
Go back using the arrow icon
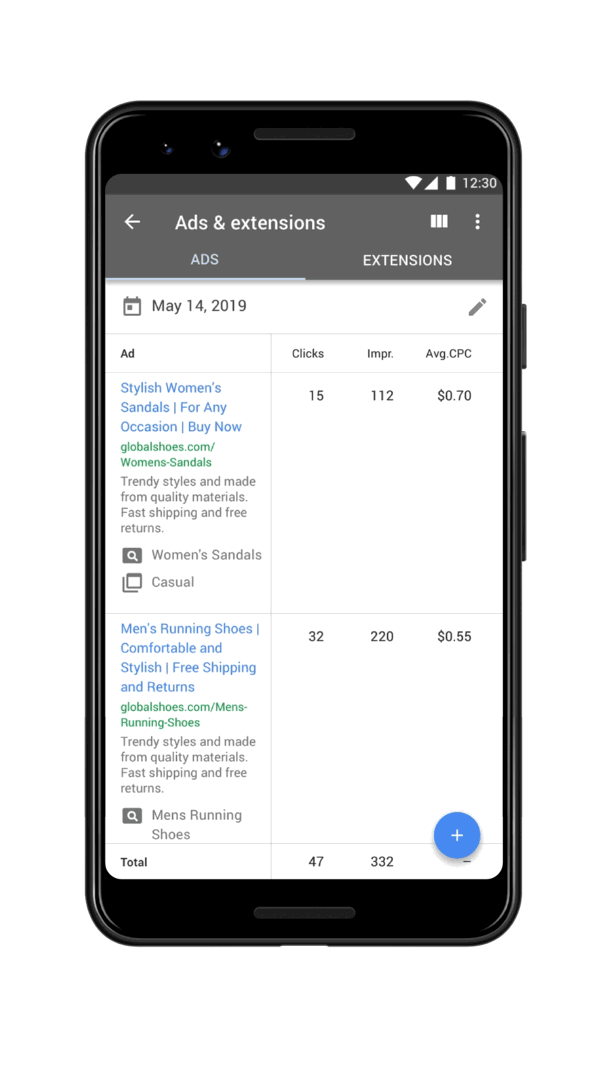click(132, 222)
